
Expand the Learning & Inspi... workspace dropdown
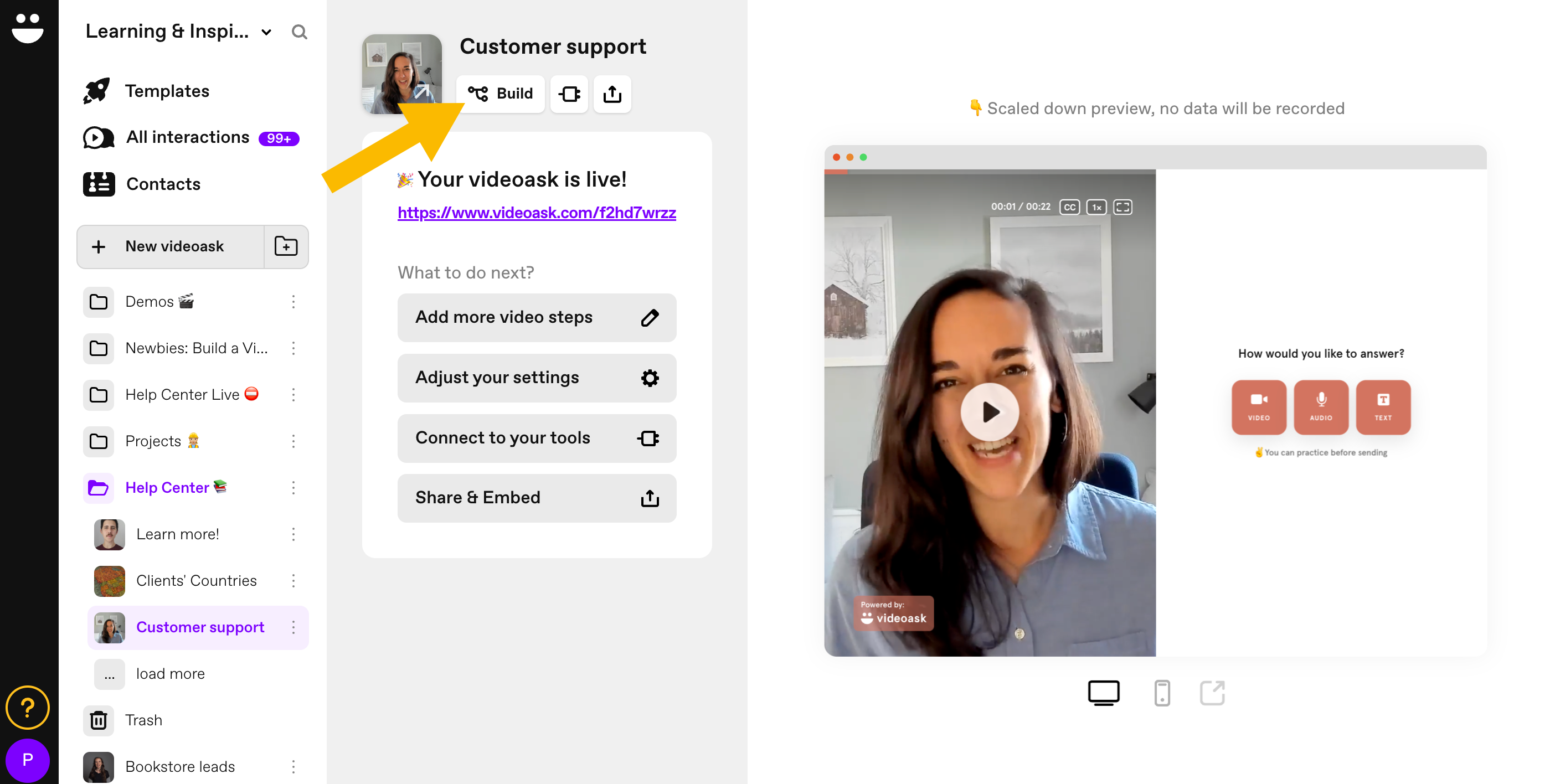266,32
